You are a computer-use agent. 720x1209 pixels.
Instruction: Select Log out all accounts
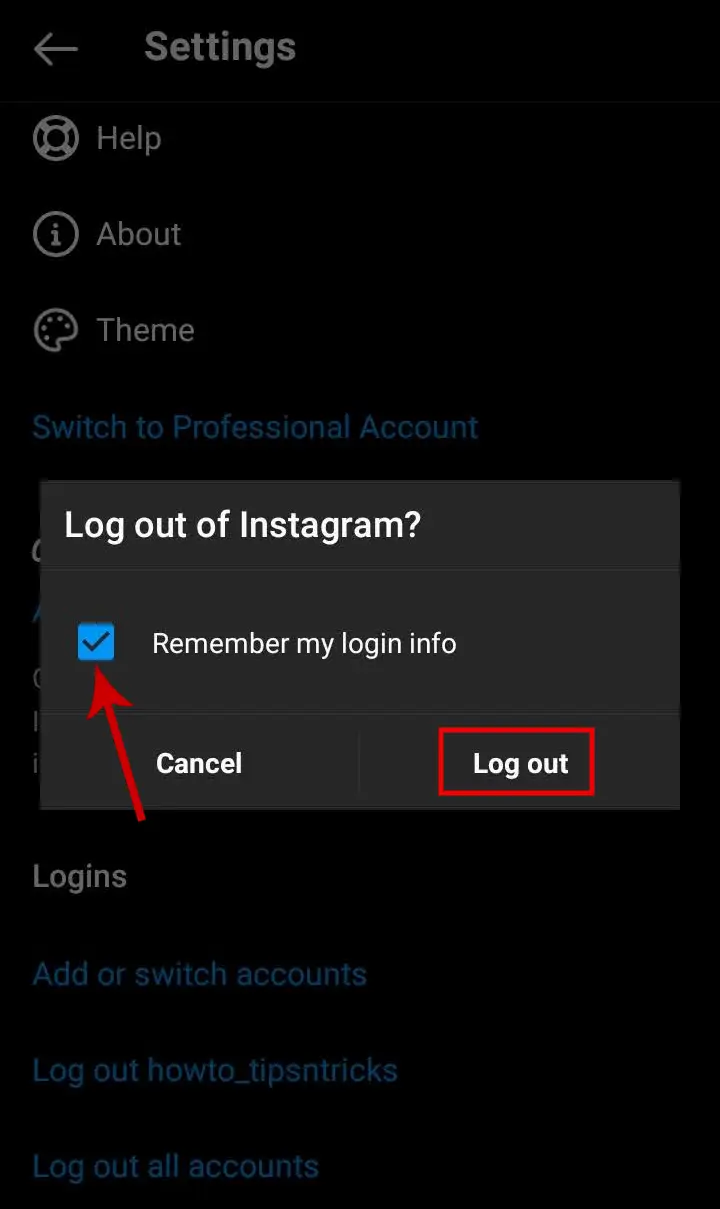pyautogui.click(x=175, y=1166)
